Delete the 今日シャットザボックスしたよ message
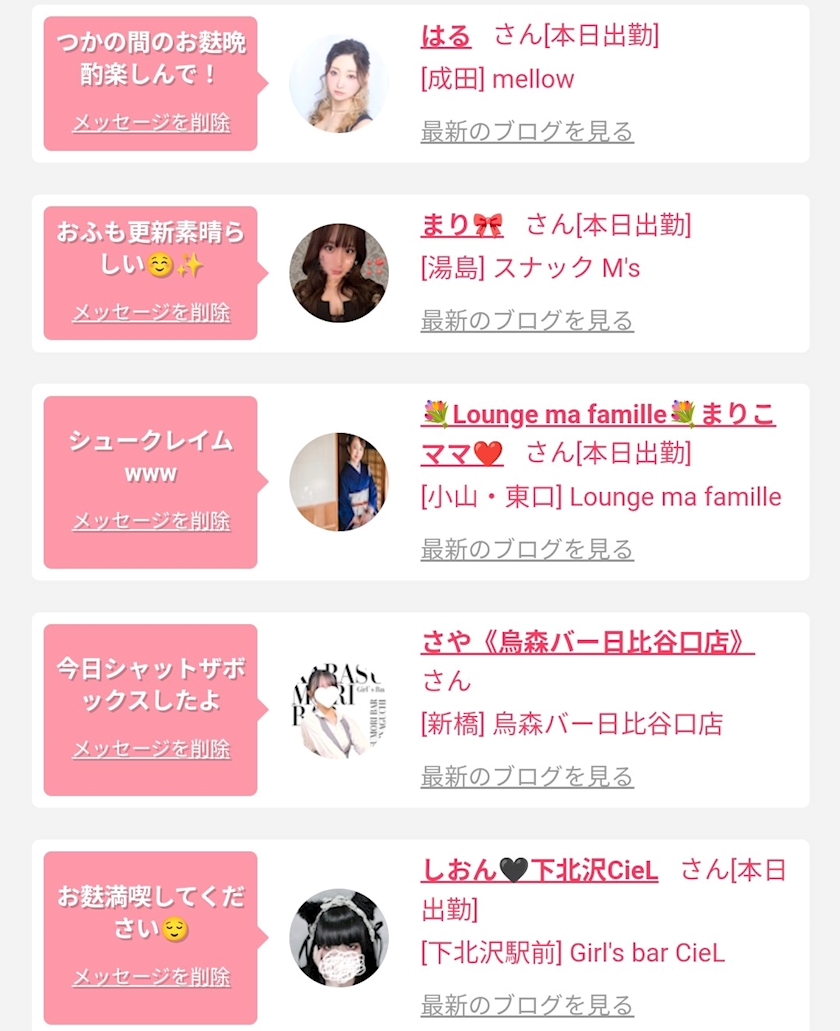This screenshot has height=1031, width=840. pos(151,748)
